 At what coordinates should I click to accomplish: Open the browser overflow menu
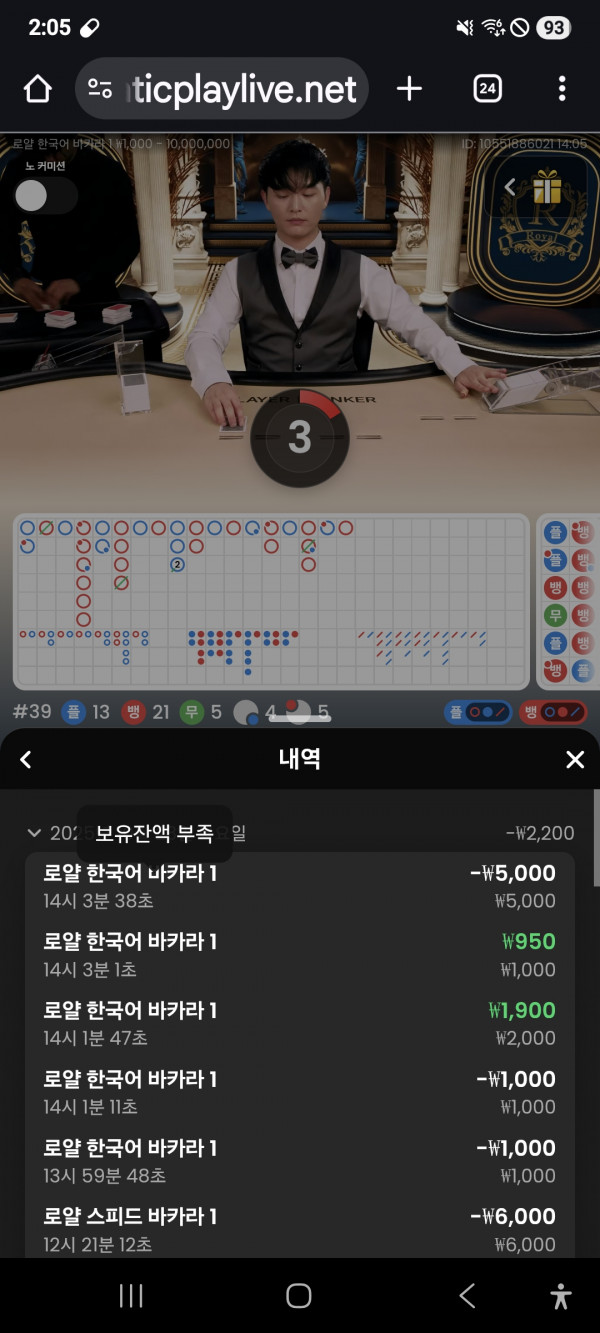(x=562, y=89)
